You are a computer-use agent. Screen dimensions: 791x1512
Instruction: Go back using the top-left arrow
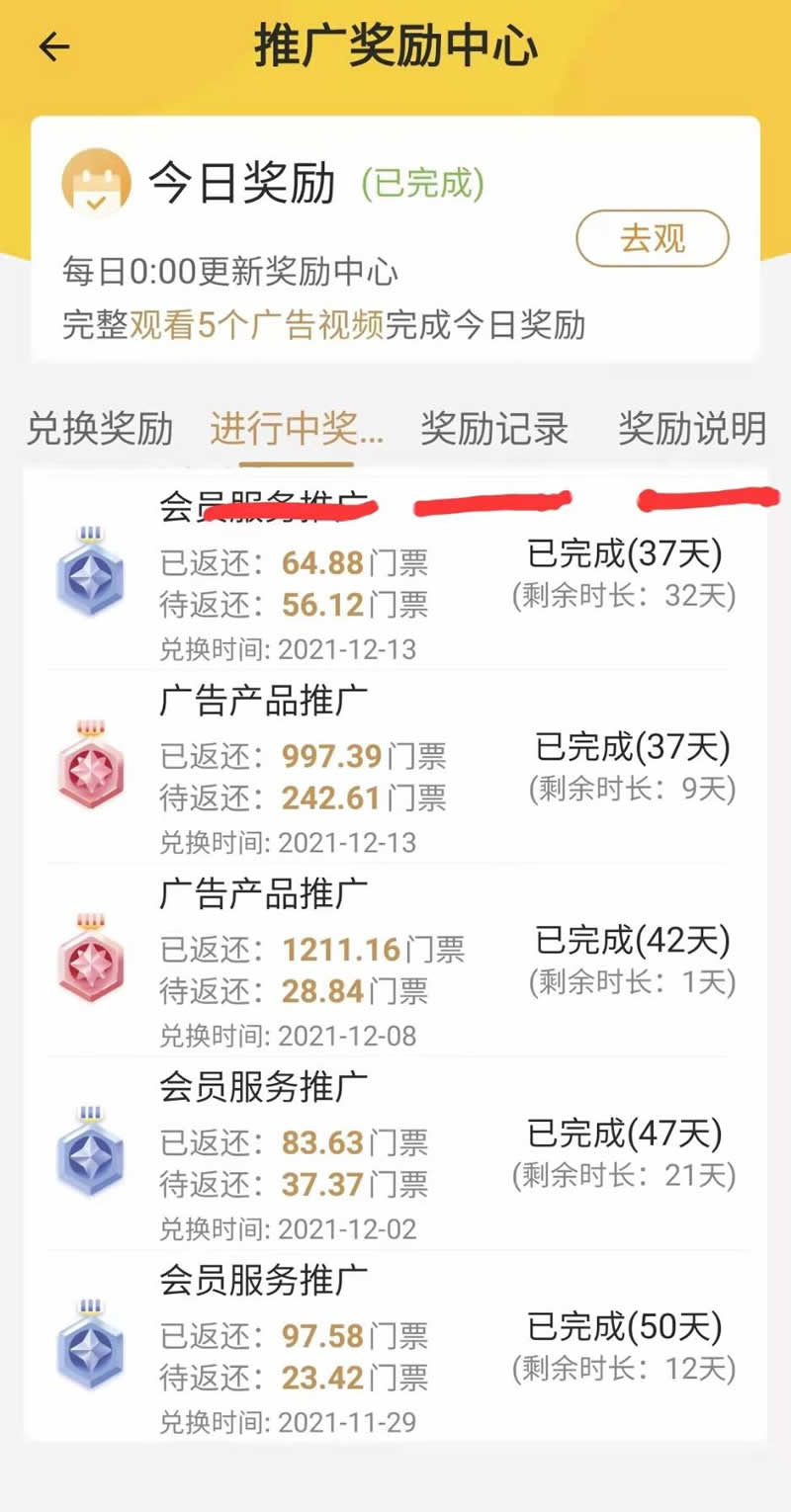[x=53, y=47]
